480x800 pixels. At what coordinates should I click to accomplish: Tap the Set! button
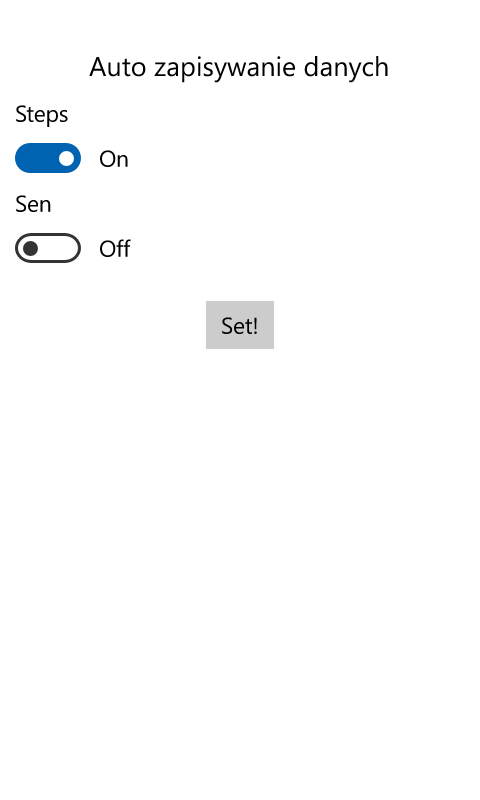[x=240, y=325]
